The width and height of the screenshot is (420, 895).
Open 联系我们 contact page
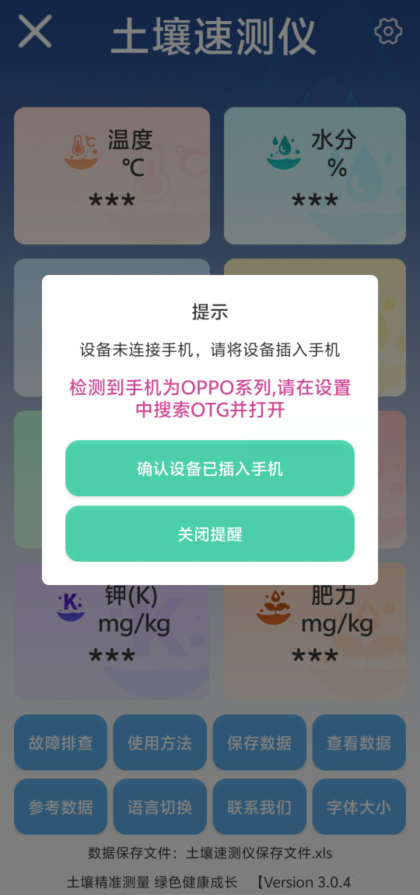click(260, 807)
